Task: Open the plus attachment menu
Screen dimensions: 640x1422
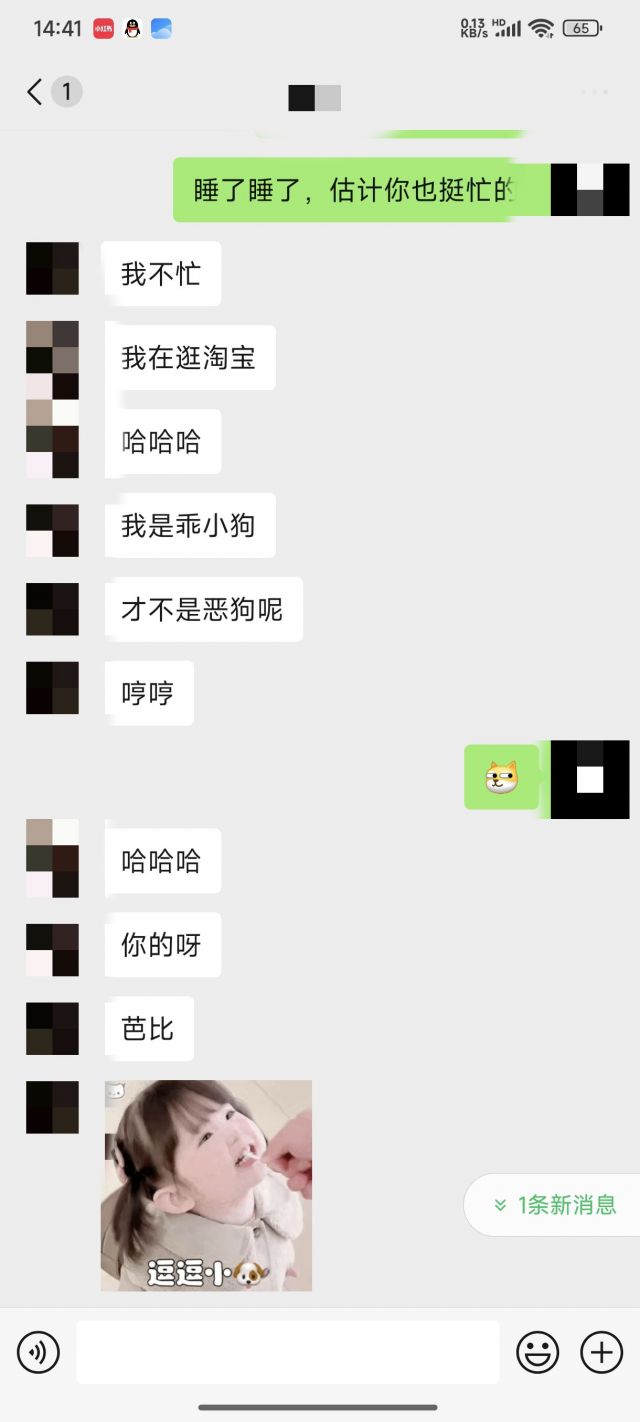Action: (x=601, y=1353)
